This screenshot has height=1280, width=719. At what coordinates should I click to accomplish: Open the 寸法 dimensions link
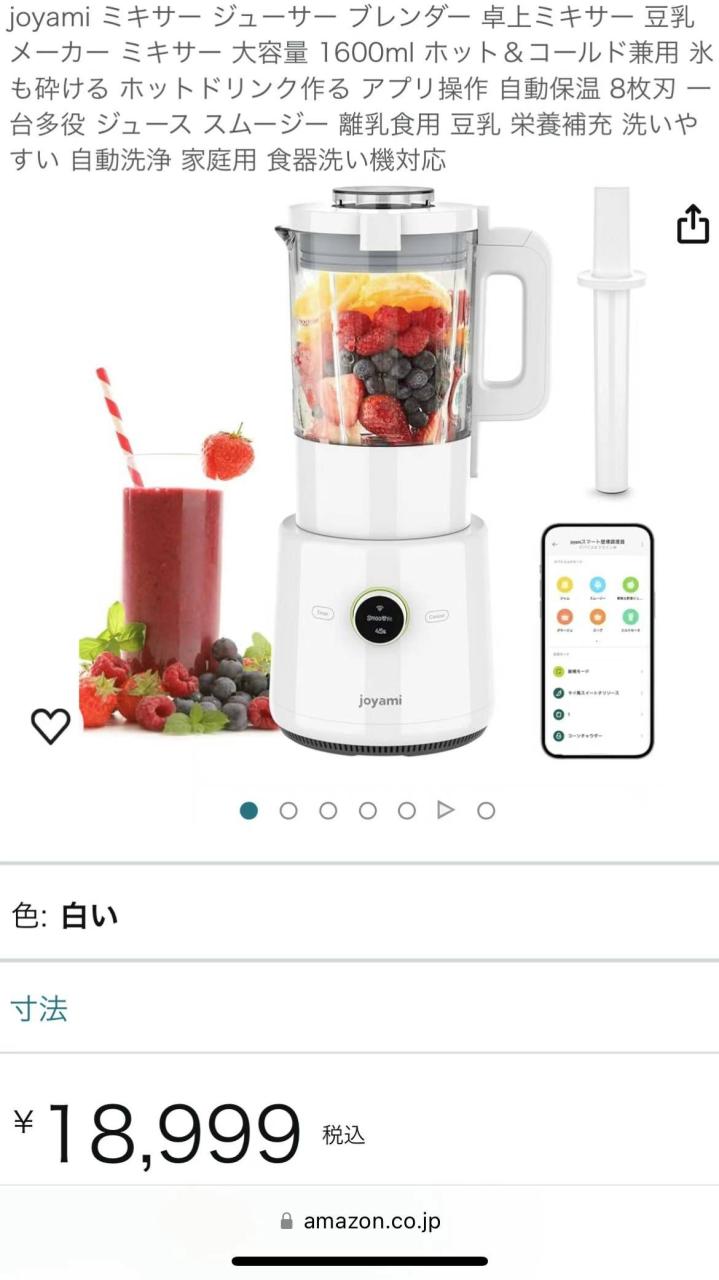pyautogui.click(x=40, y=1008)
